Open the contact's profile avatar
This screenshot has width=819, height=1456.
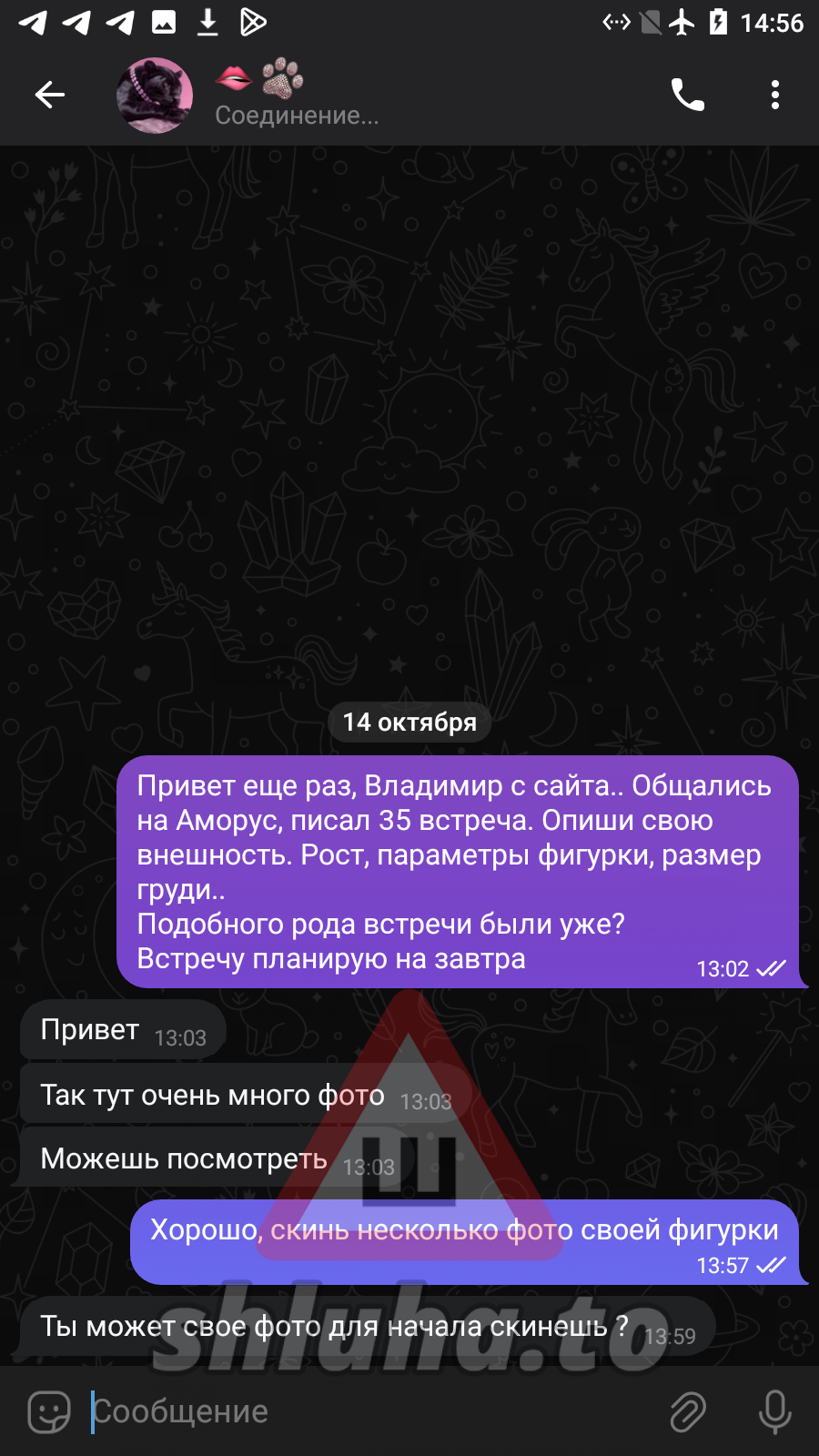tap(155, 96)
